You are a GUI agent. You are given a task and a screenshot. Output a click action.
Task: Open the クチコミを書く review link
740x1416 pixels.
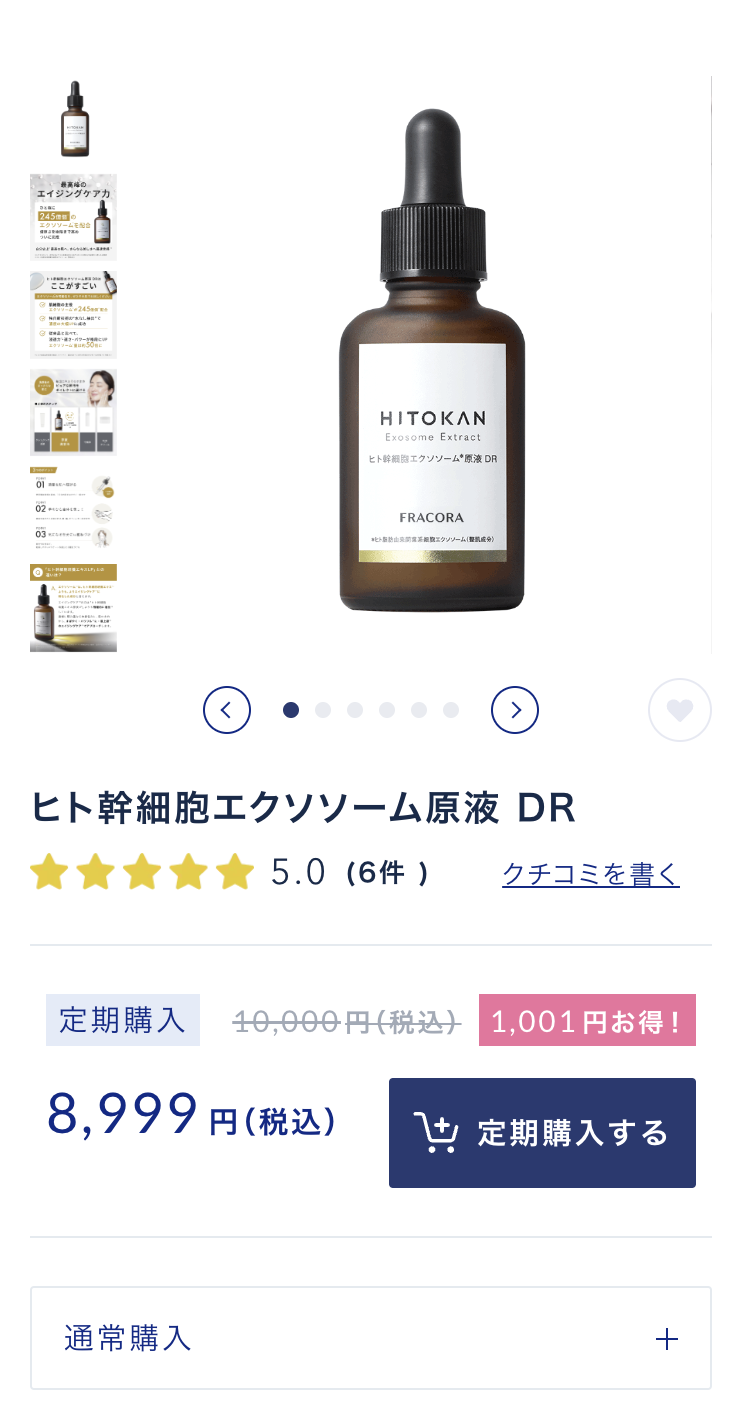pos(590,873)
